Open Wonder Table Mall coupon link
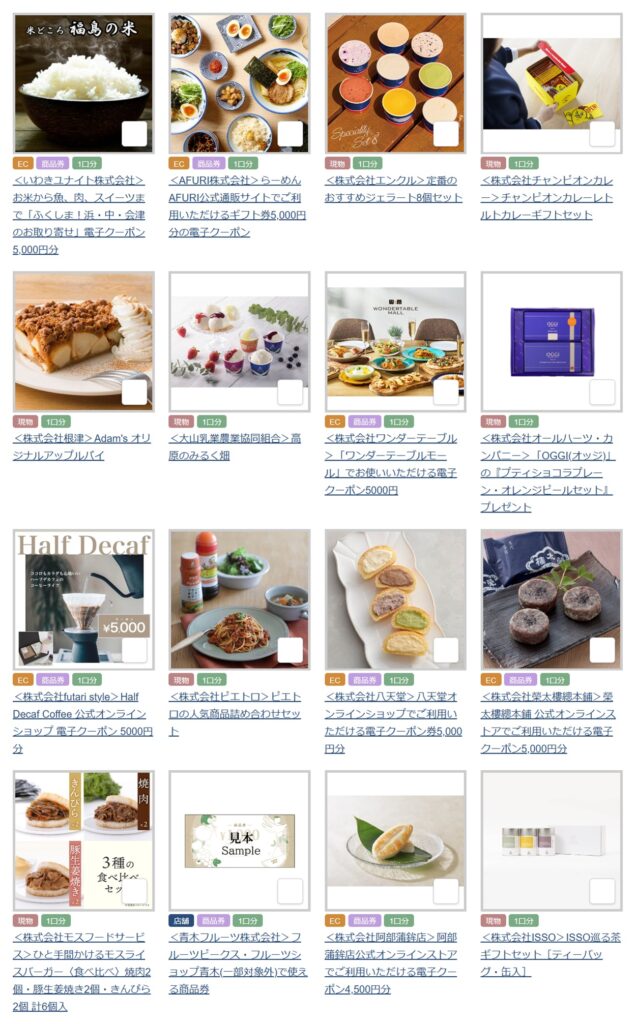The image size is (636, 1024). tap(391, 464)
